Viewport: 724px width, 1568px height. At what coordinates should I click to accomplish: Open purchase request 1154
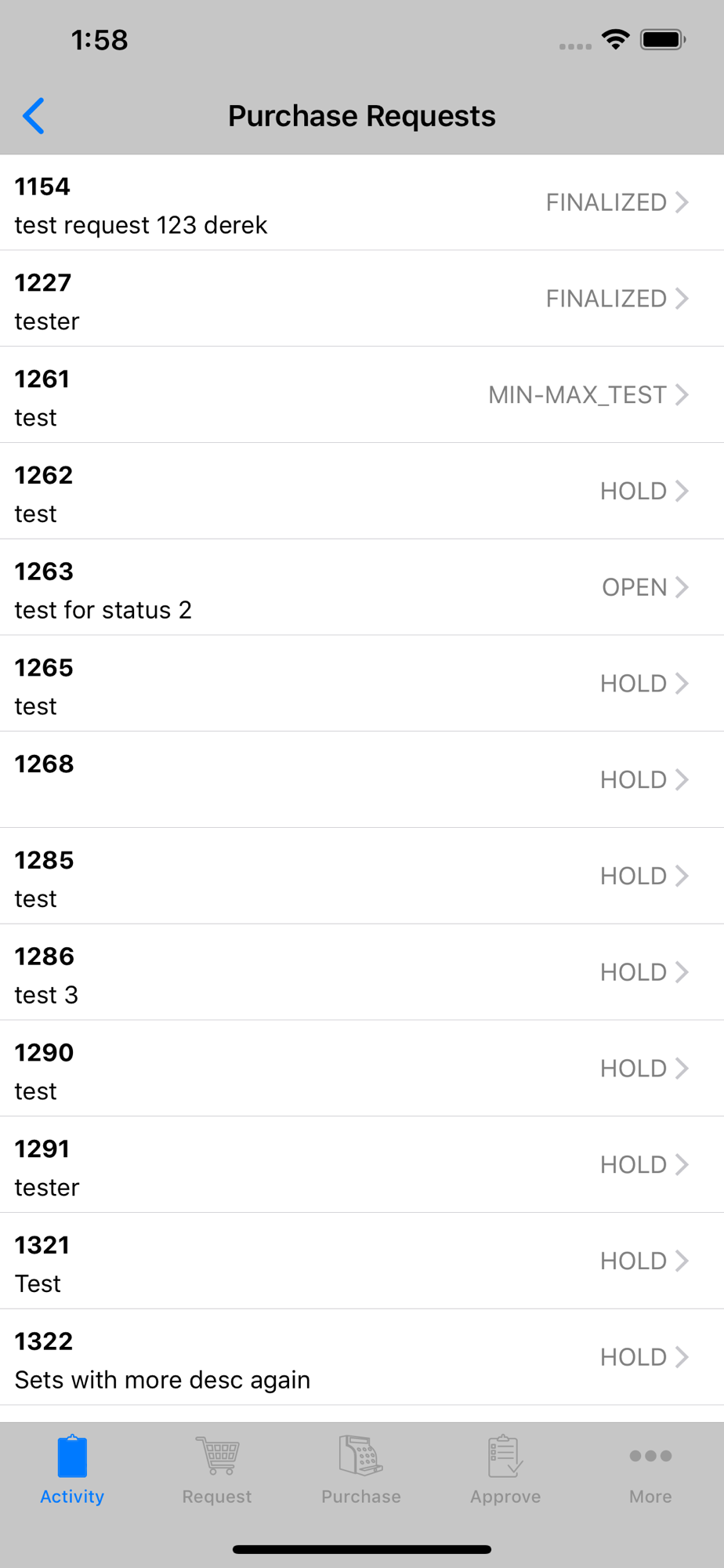(362, 202)
